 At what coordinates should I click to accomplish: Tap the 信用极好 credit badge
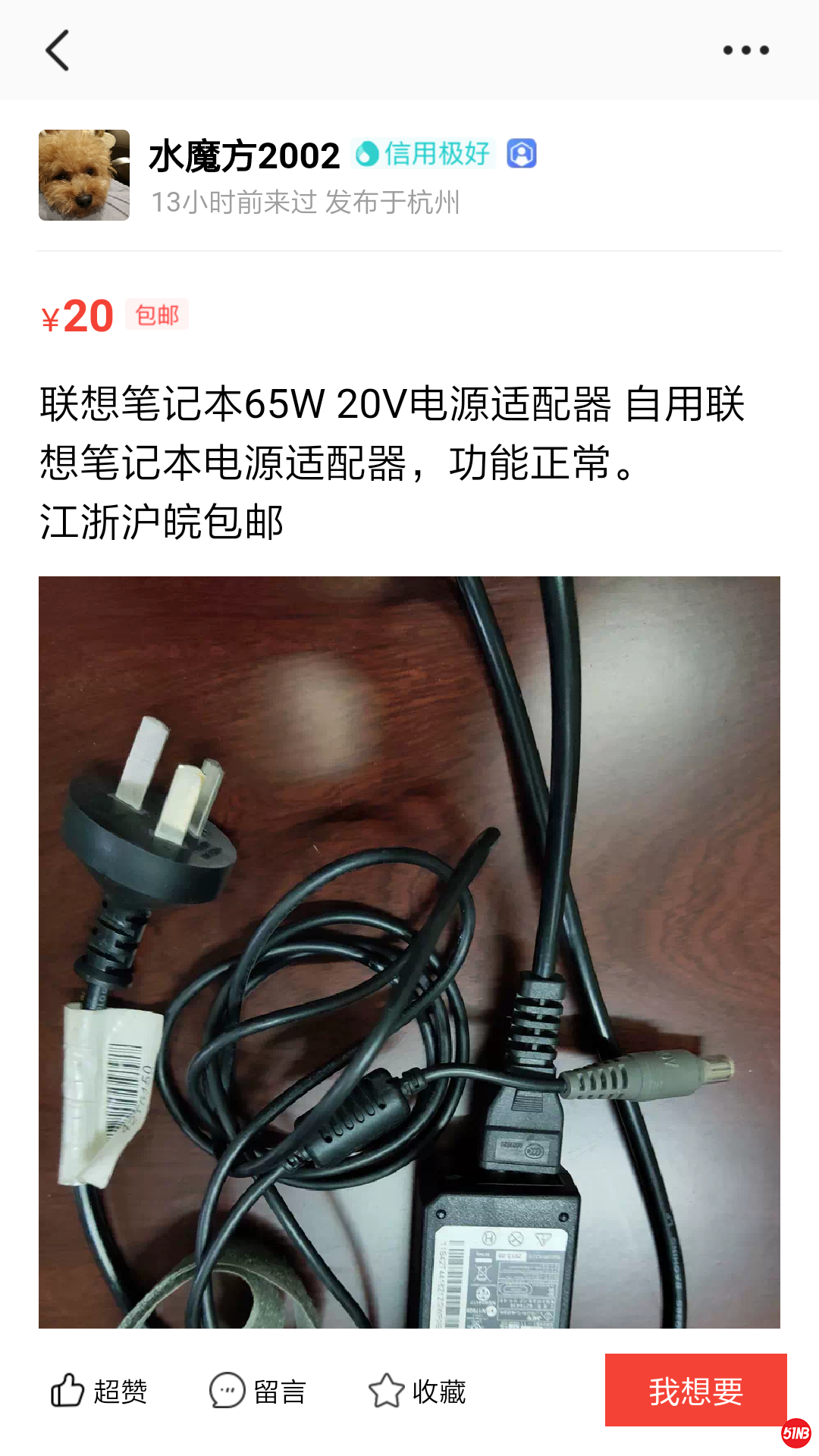coord(424,154)
